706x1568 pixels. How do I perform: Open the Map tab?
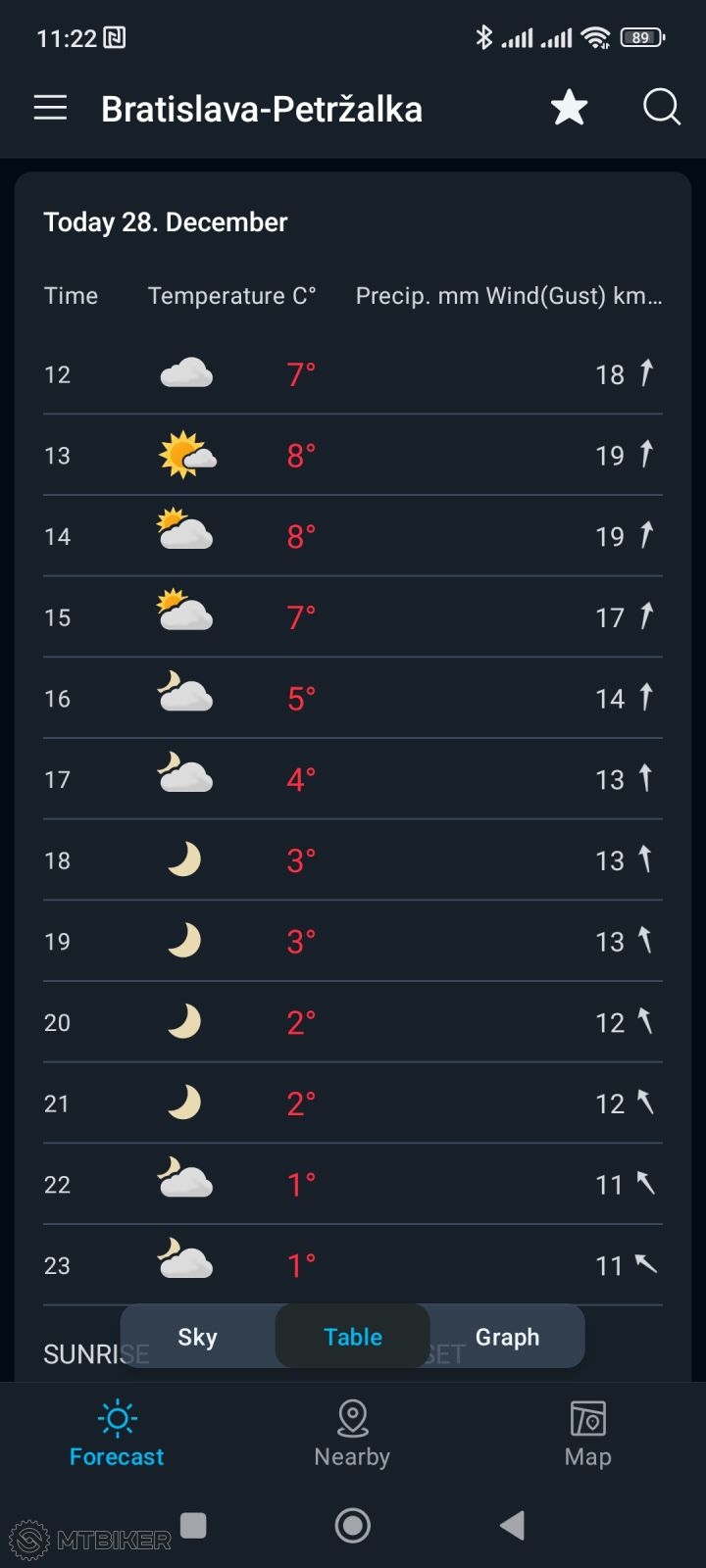[x=587, y=1434]
